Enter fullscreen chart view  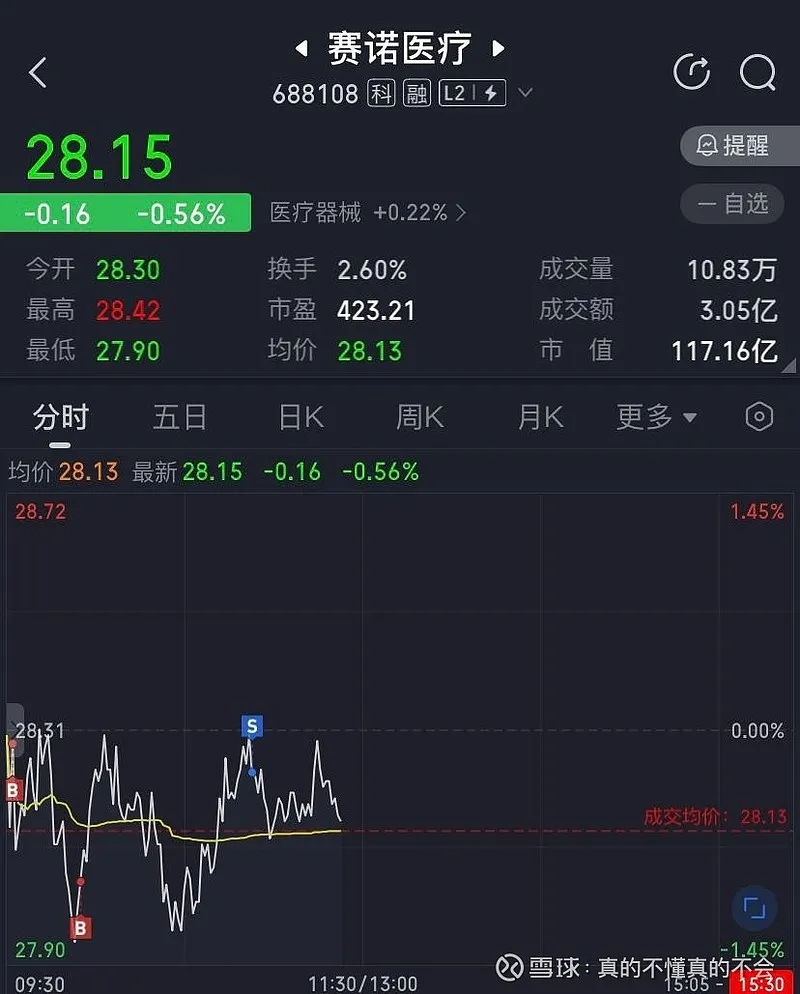[754, 908]
